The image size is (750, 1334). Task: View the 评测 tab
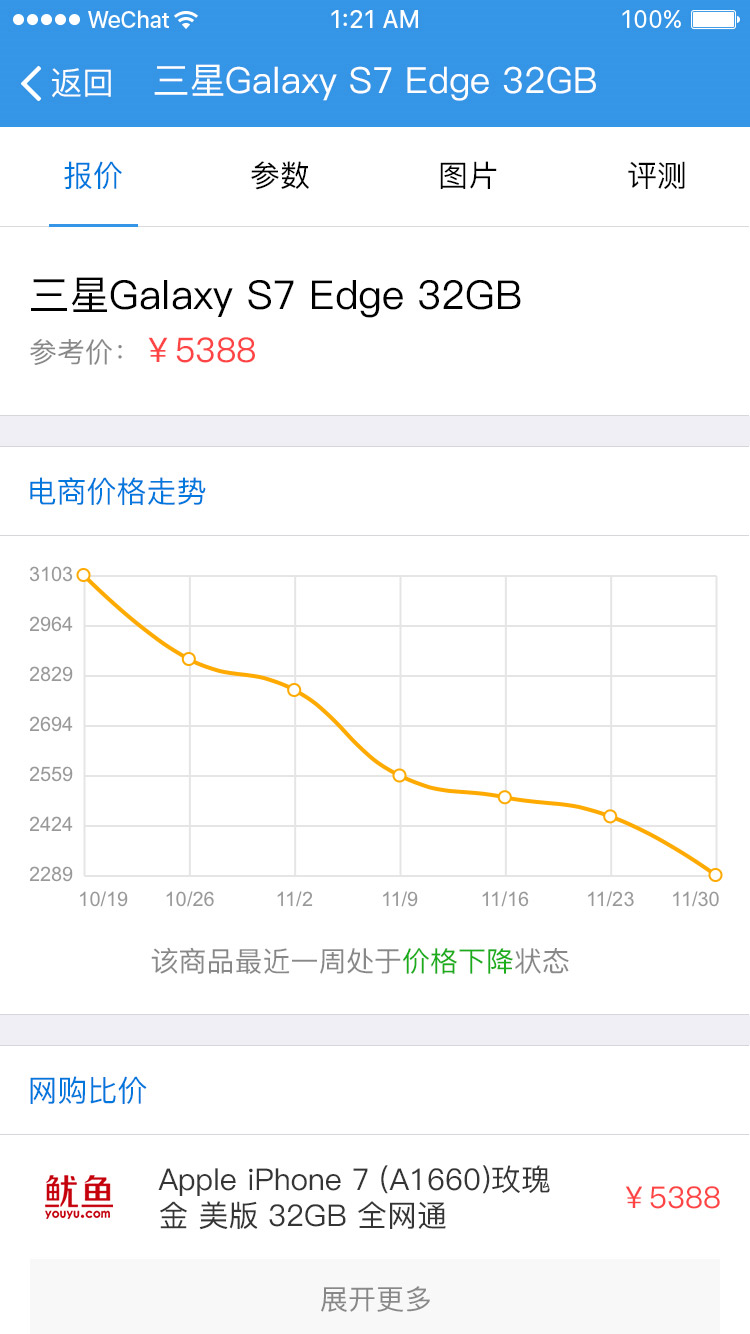pyautogui.click(x=656, y=176)
